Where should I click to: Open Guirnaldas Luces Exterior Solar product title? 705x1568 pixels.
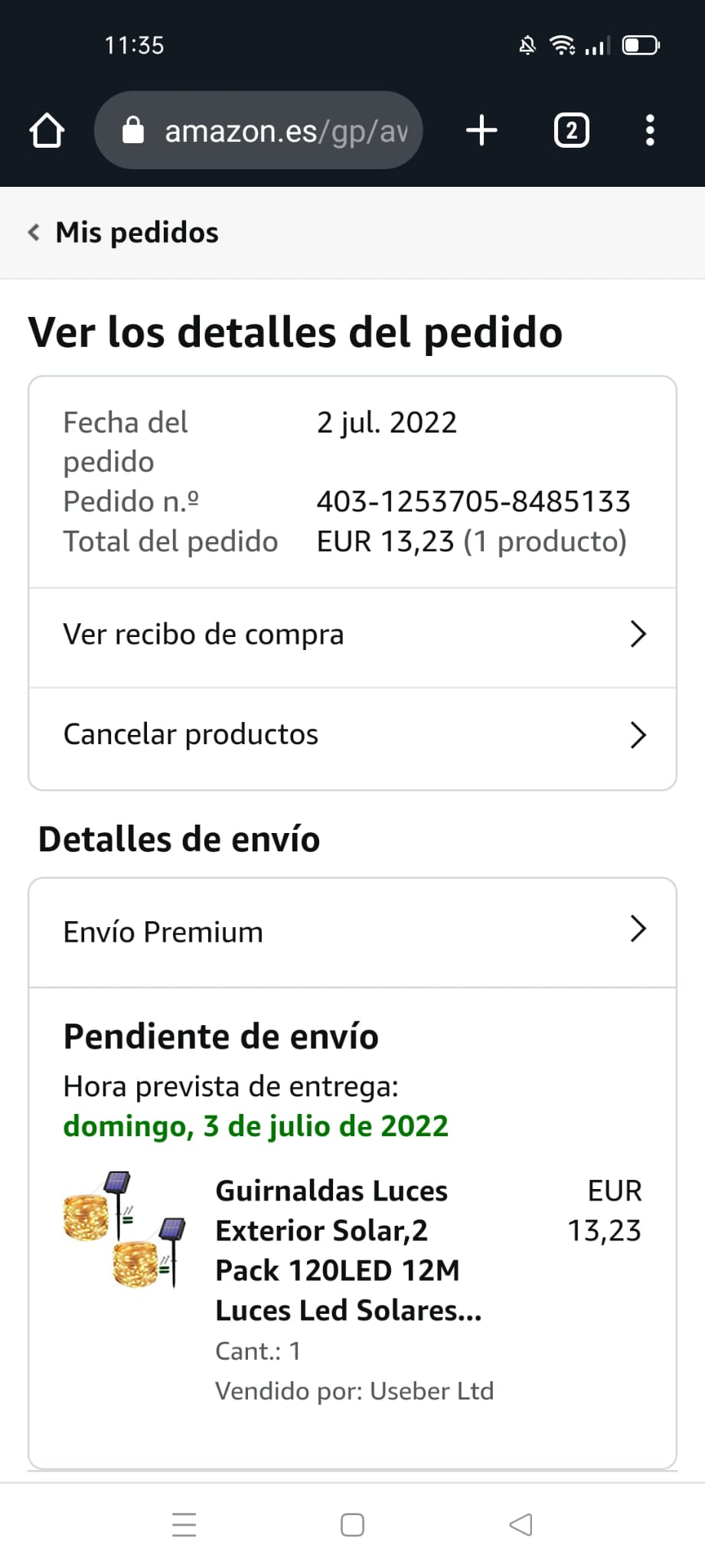pyautogui.click(x=348, y=1249)
